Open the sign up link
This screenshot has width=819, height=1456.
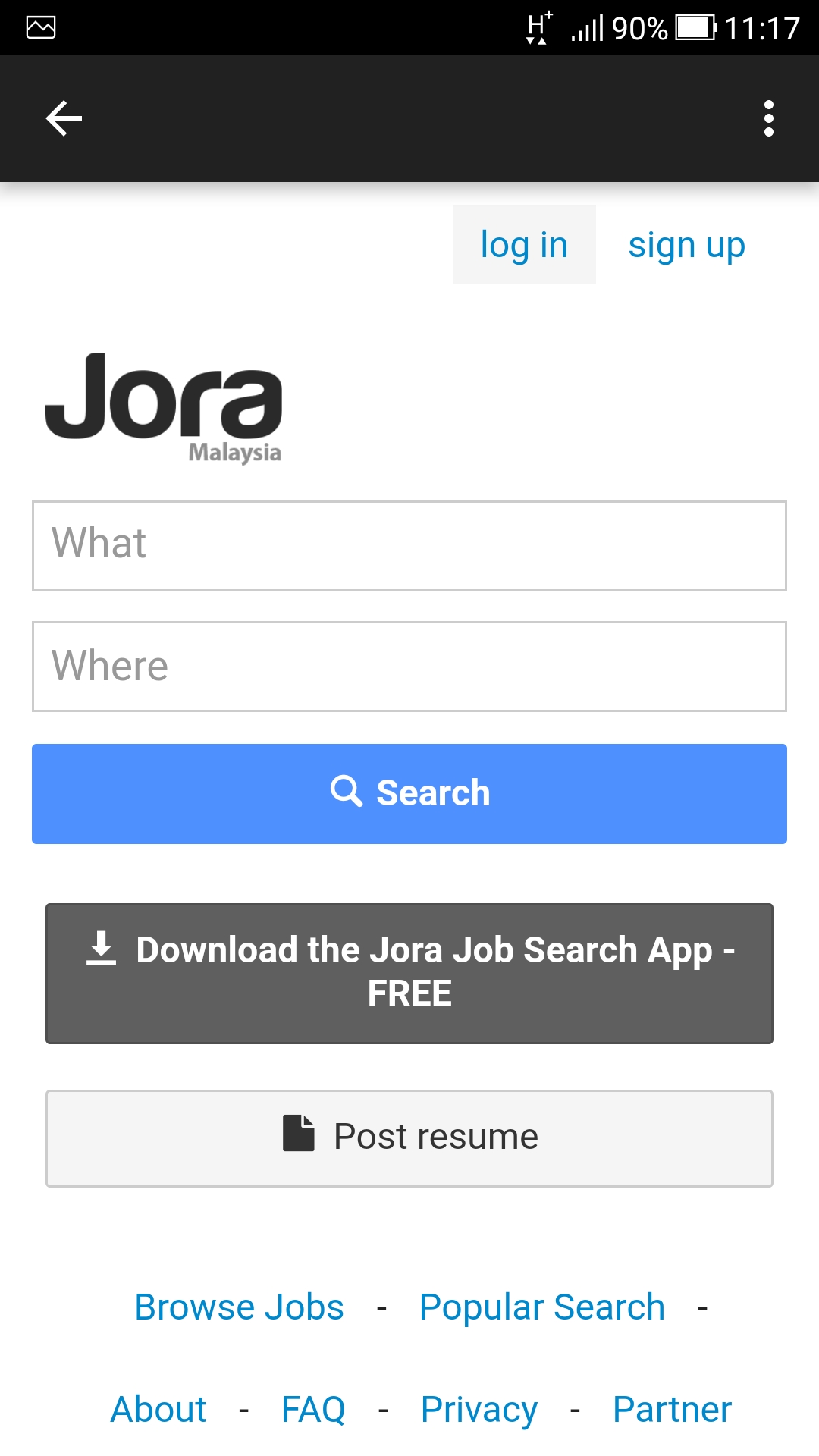[686, 245]
